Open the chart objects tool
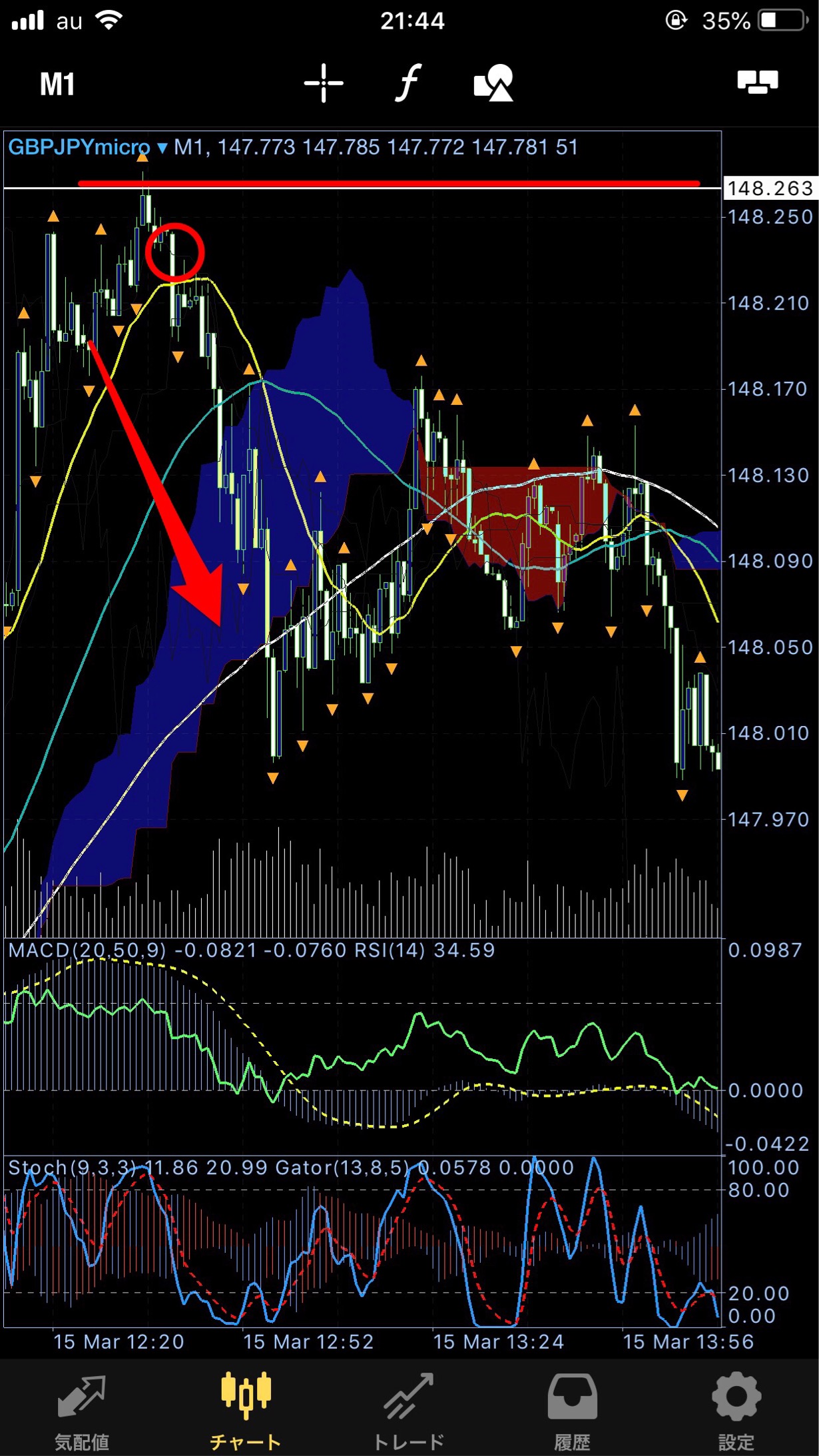 click(493, 83)
